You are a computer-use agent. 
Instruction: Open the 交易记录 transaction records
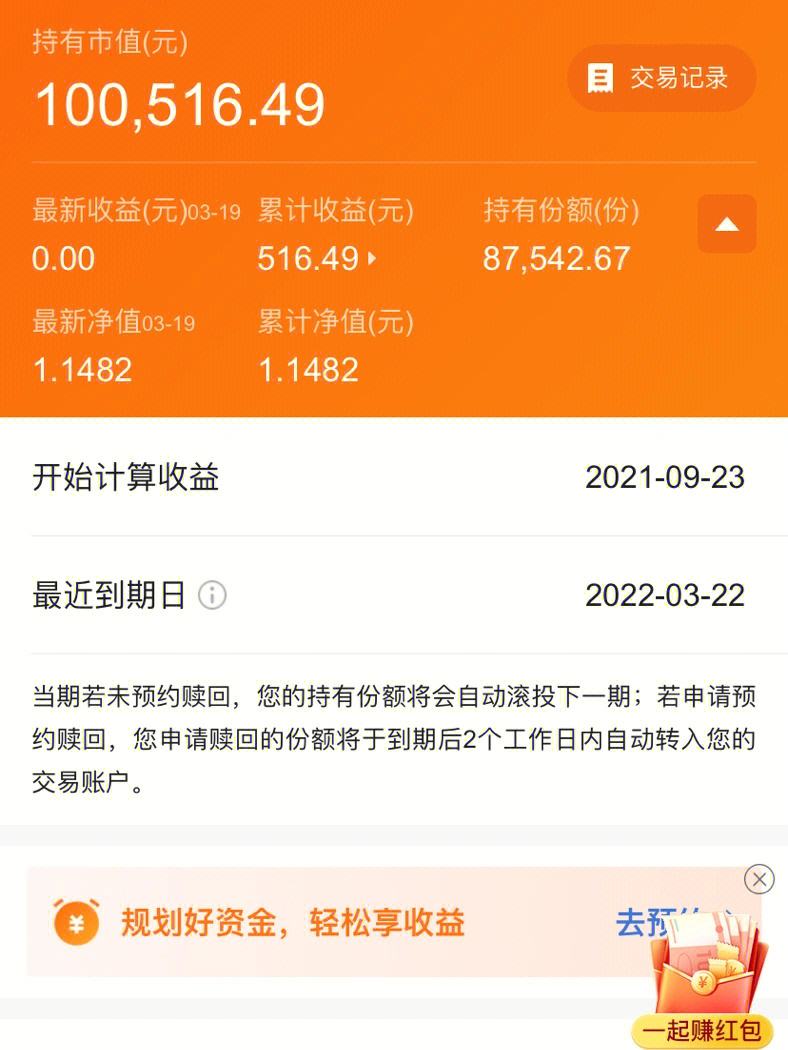(x=661, y=78)
